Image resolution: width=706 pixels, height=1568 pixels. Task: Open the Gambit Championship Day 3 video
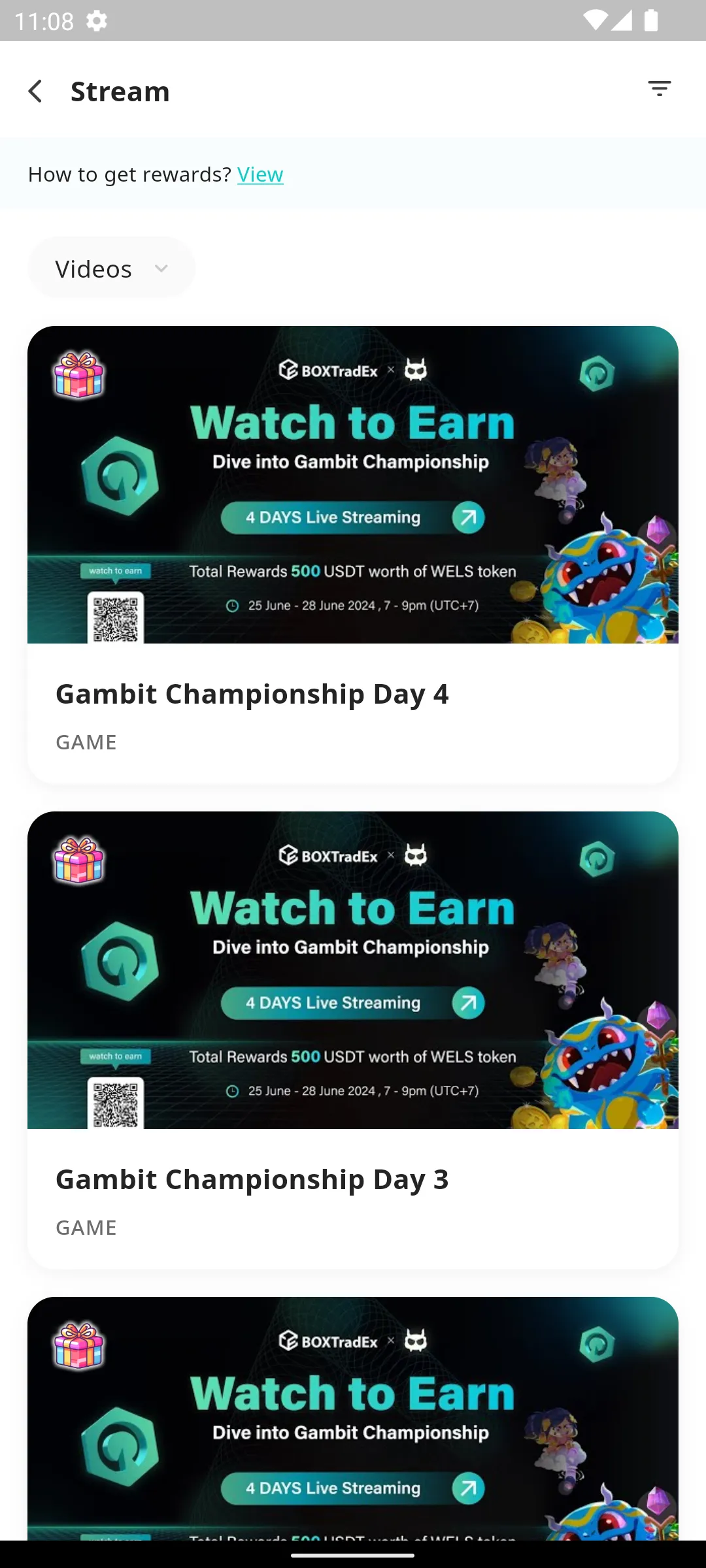point(353,1039)
